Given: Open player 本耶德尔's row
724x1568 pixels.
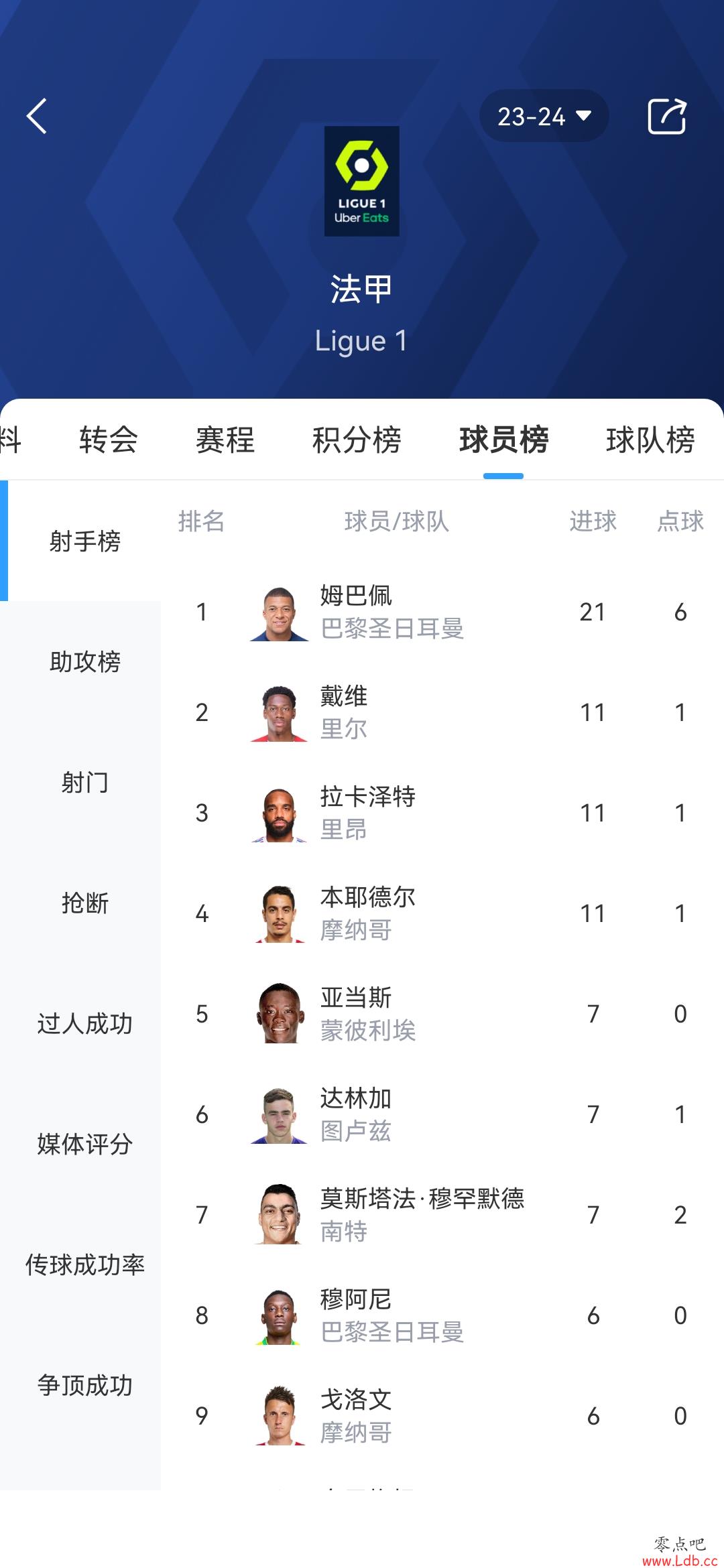Looking at the screenshot, I should (x=442, y=913).
